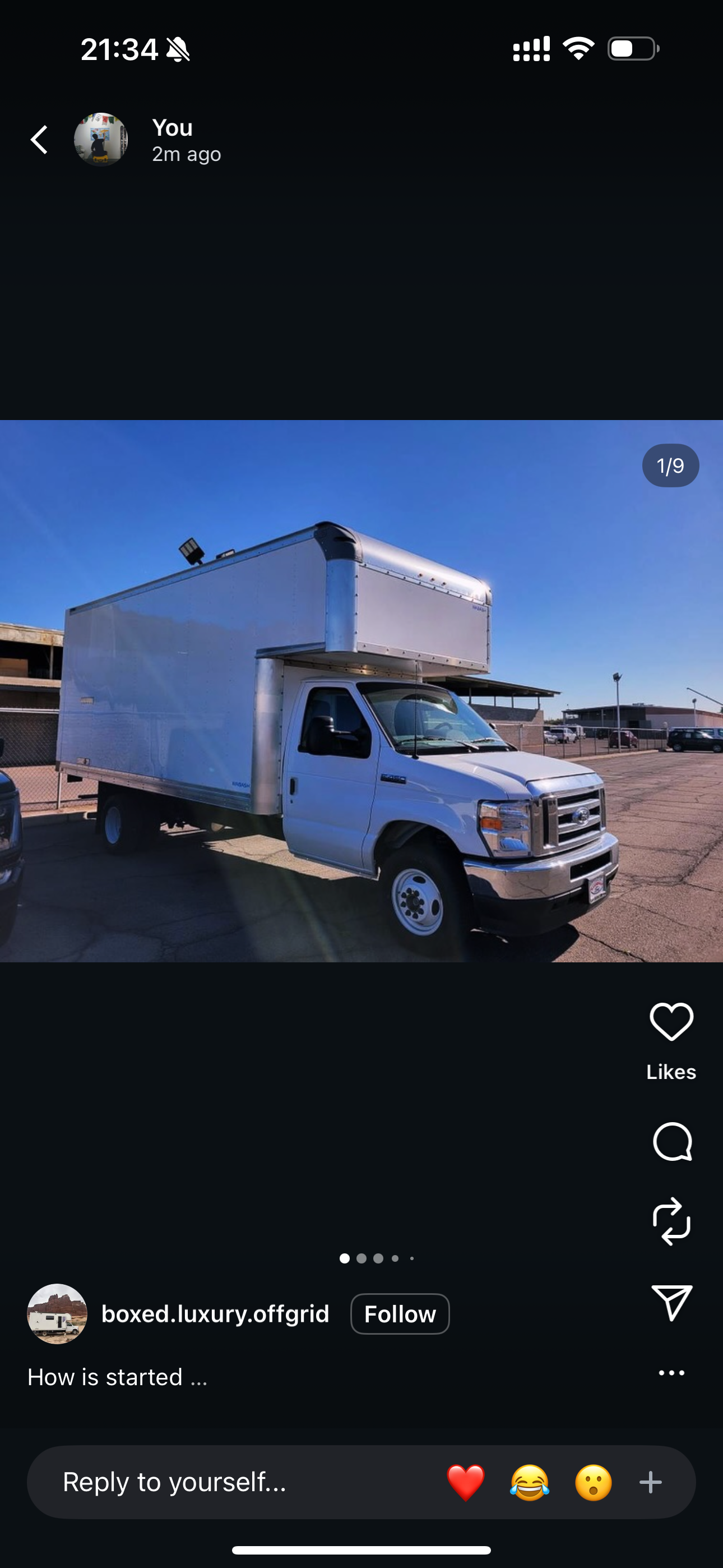Open the three-dot overflow menu
Image resolution: width=723 pixels, height=1568 pixels.
(671, 1373)
